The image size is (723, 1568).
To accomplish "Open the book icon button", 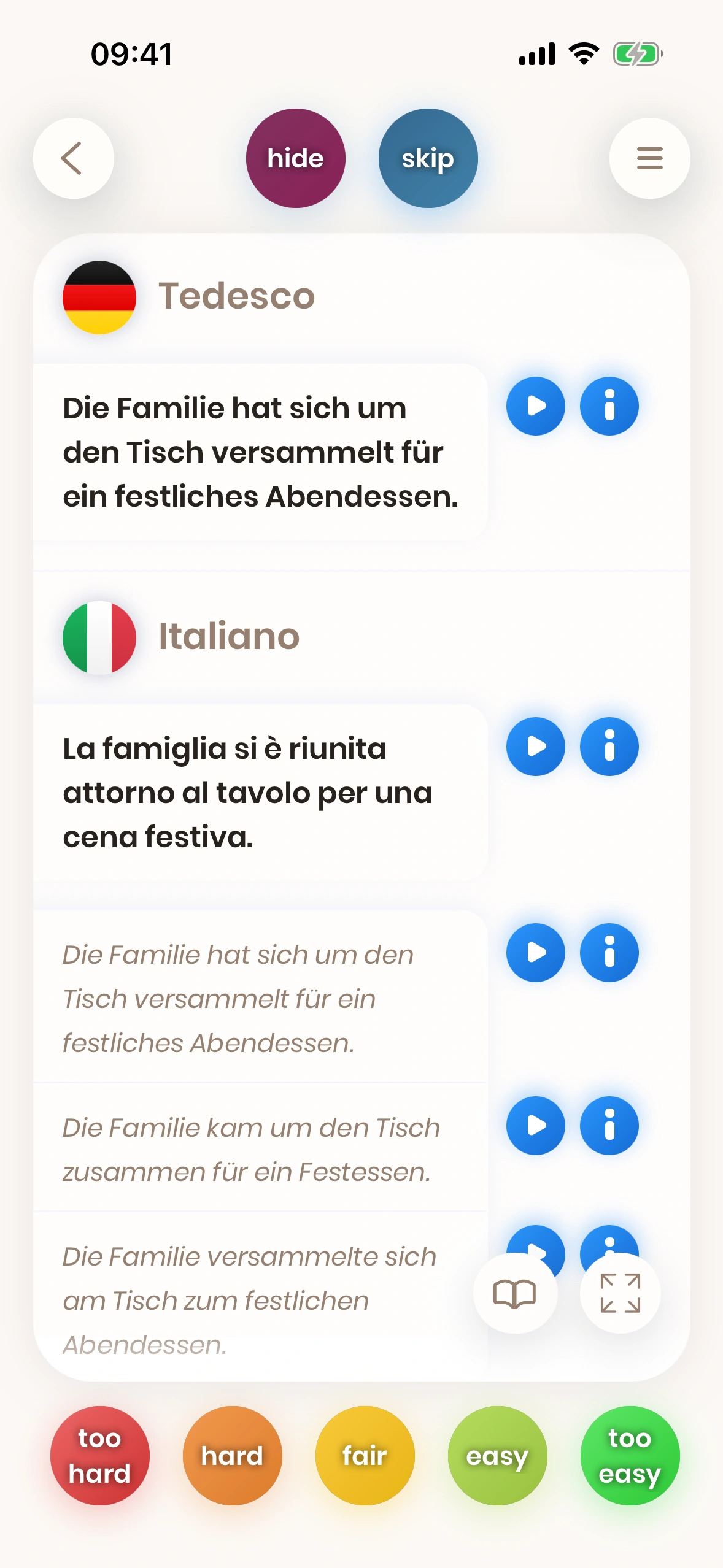I will pyautogui.click(x=514, y=1293).
